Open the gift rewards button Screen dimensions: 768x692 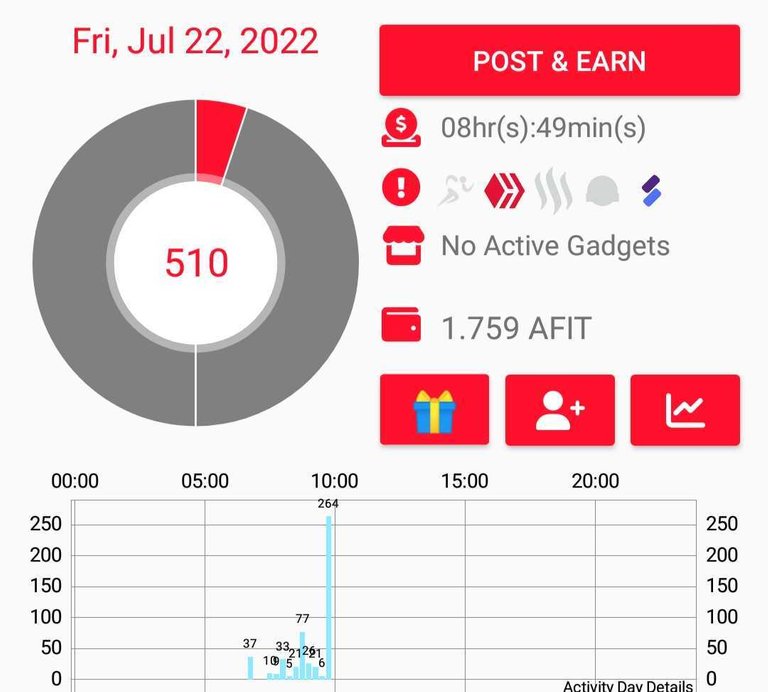434,410
